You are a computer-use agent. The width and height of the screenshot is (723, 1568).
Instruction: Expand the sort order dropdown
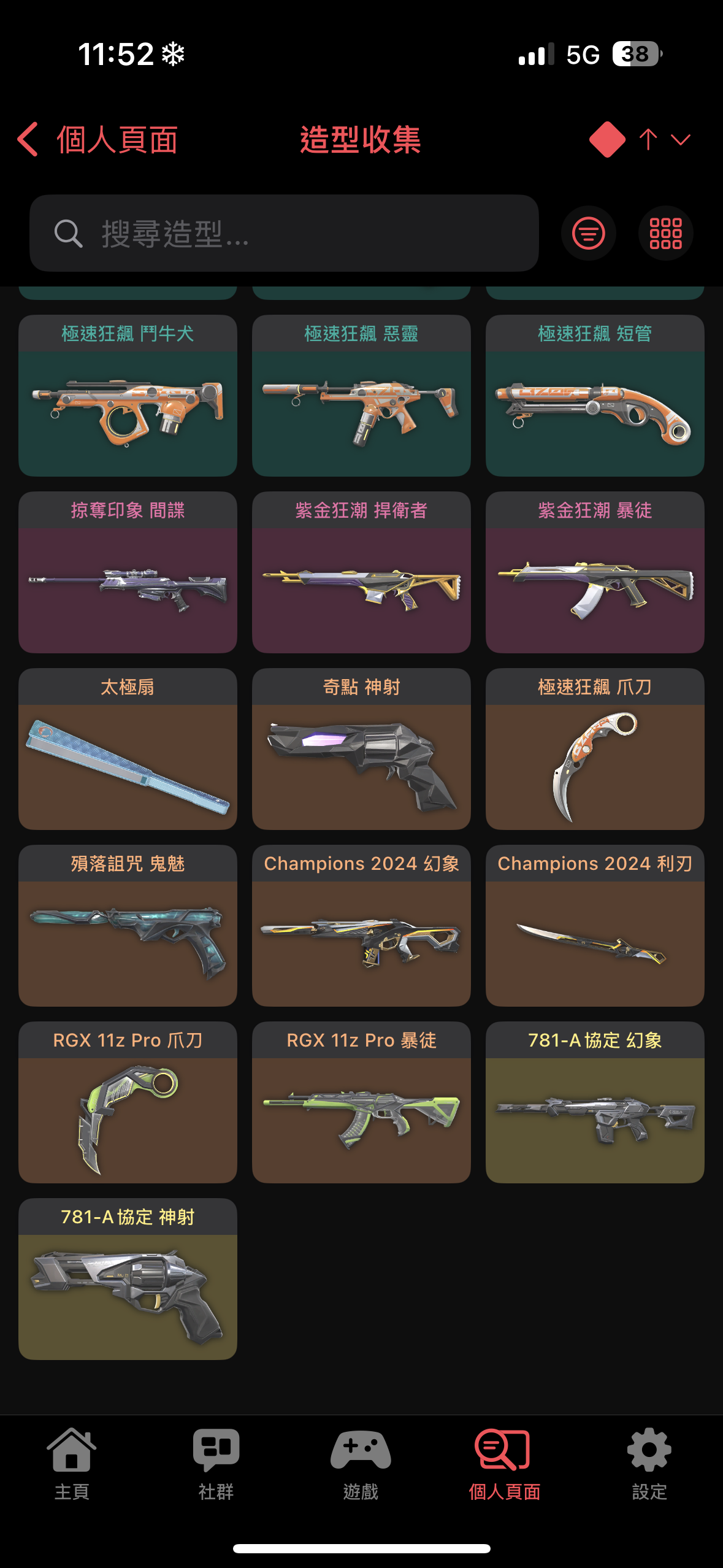[x=681, y=140]
